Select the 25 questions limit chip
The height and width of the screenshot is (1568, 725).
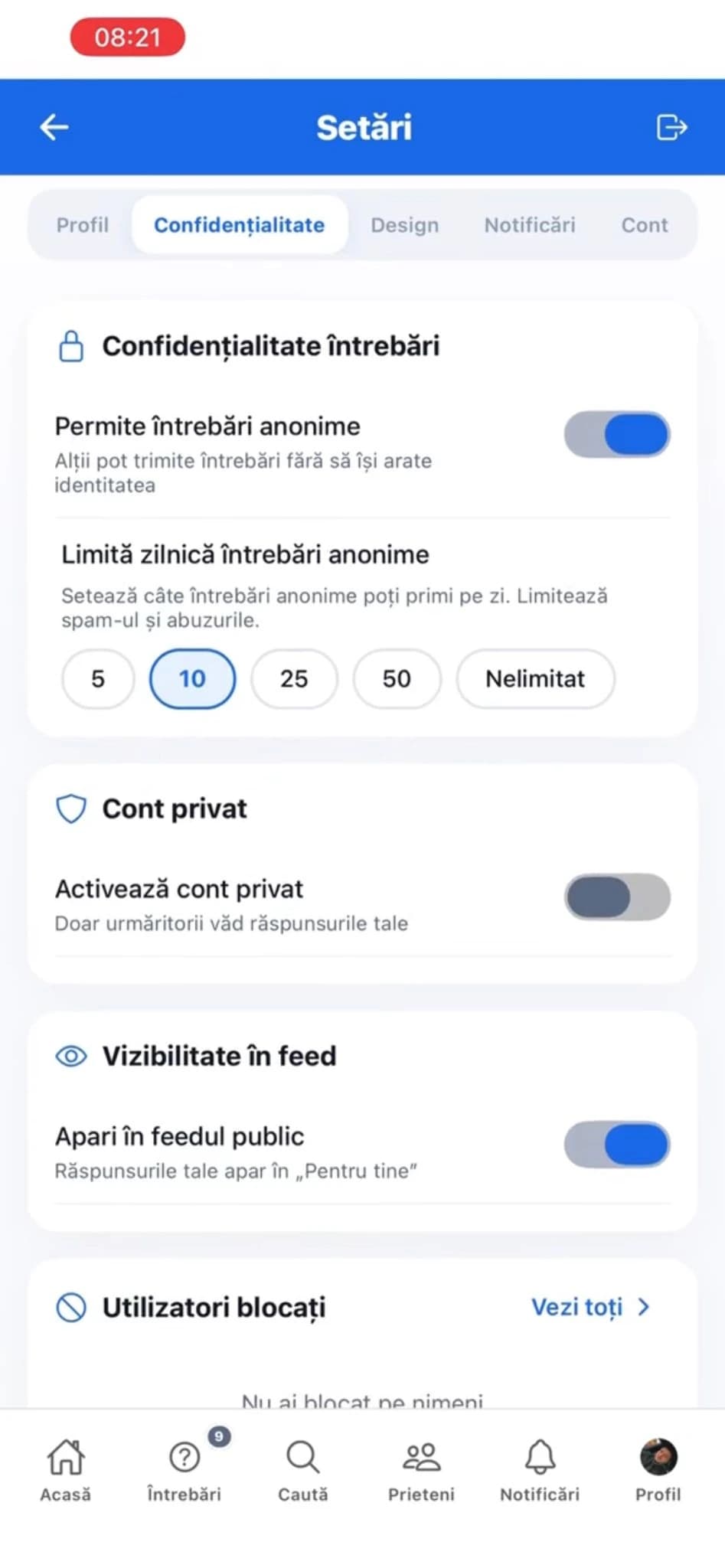pyautogui.click(x=294, y=678)
